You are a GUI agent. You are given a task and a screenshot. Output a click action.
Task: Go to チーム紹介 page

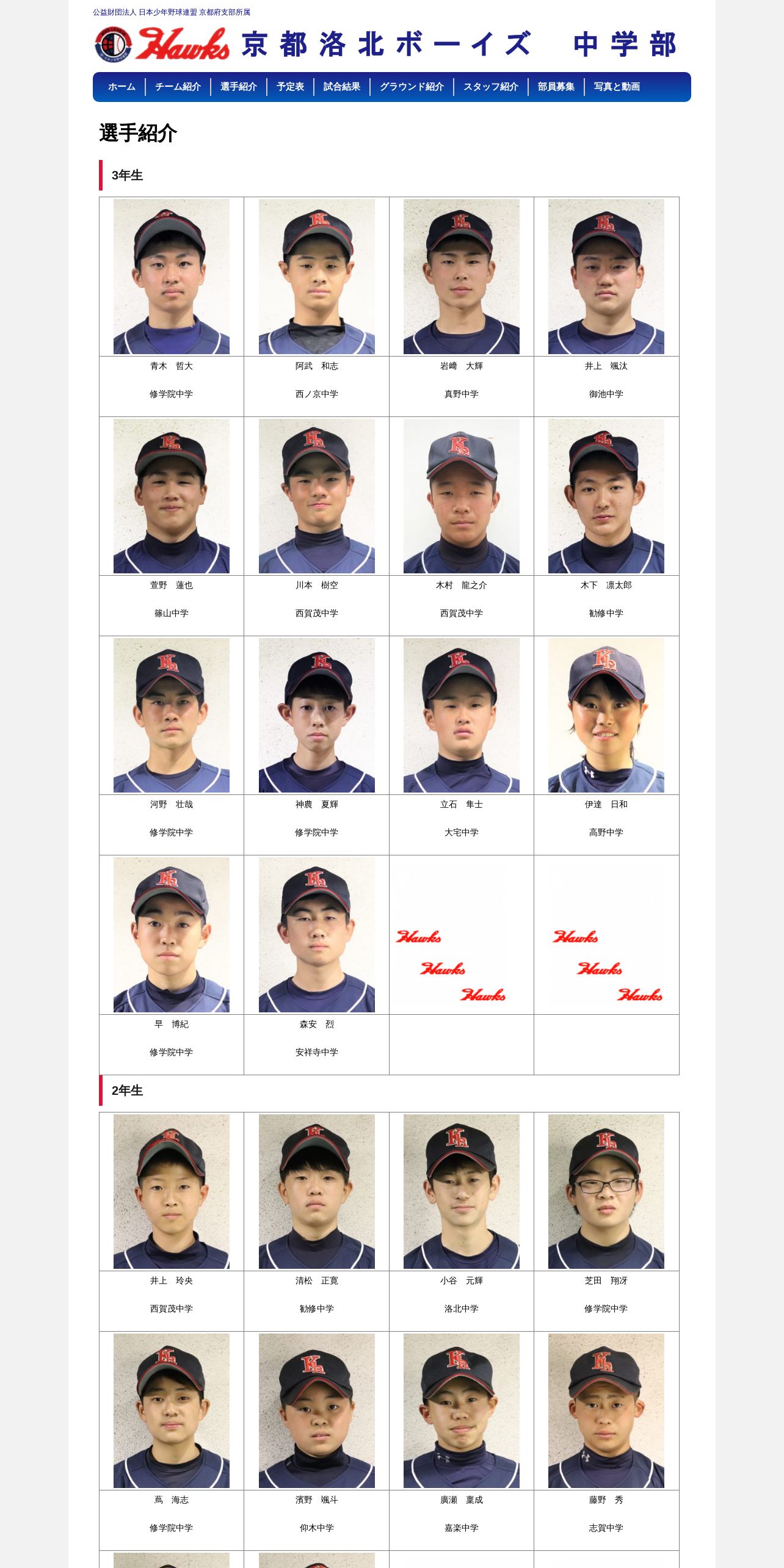[178, 87]
